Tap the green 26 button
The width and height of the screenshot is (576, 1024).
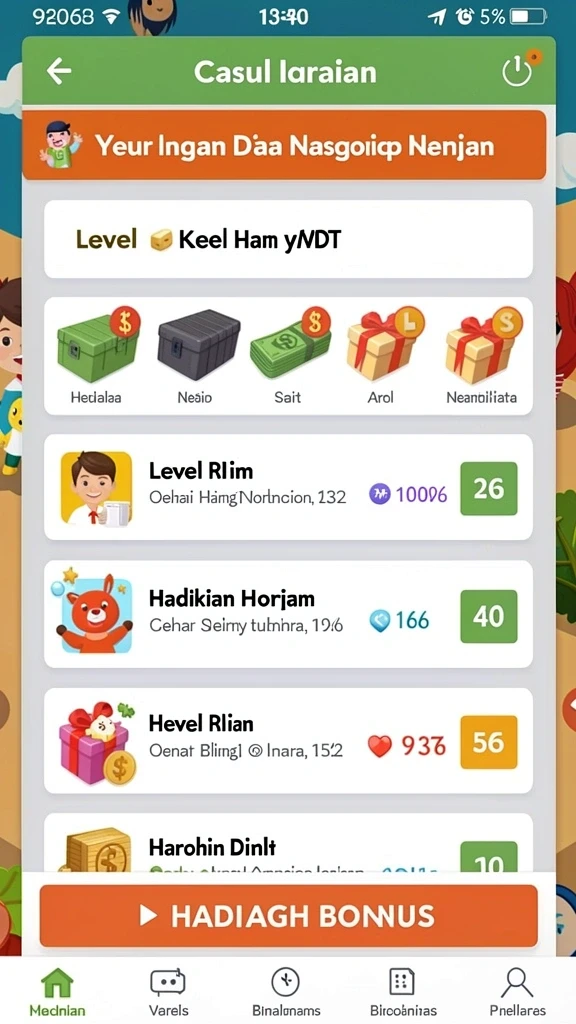[x=488, y=488]
